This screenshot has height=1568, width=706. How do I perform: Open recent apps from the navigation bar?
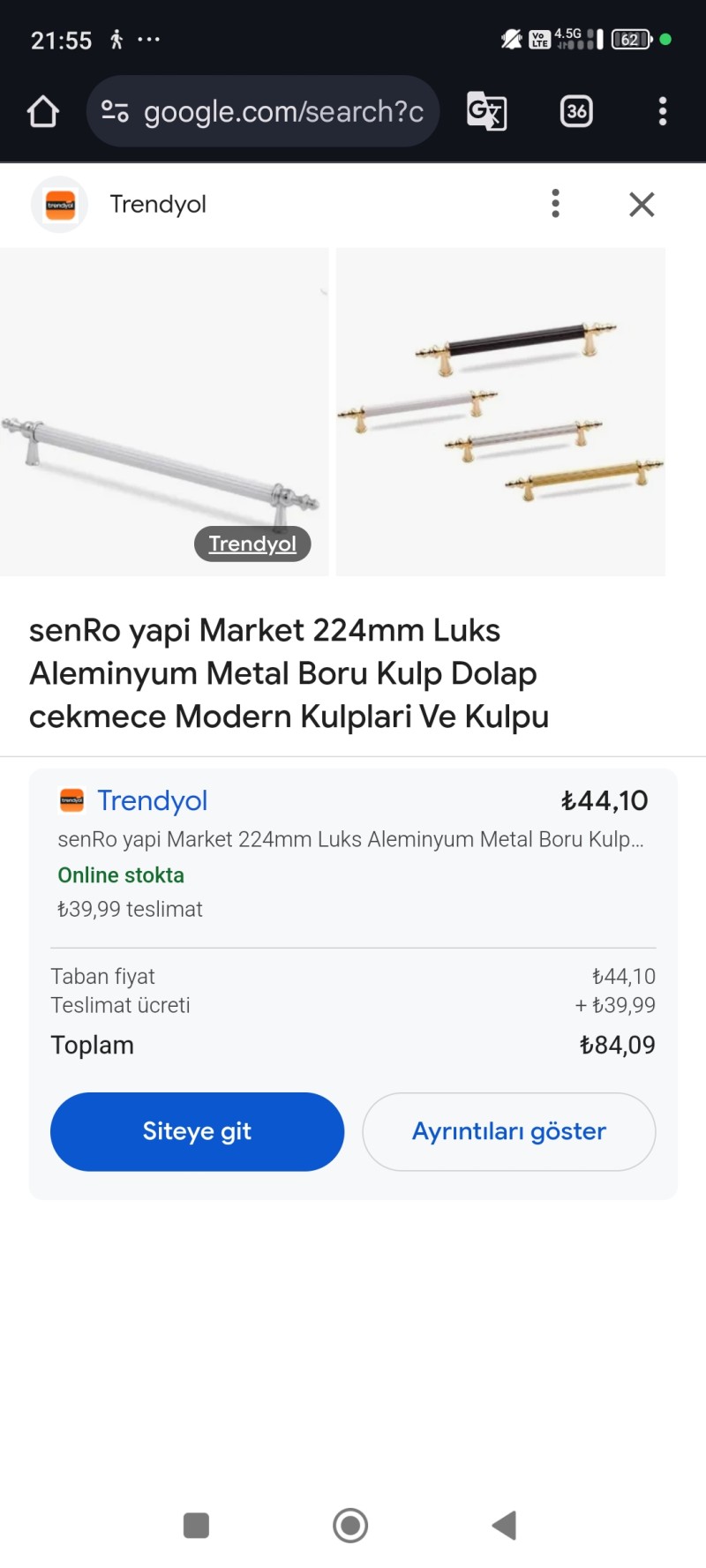pyautogui.click(x=196, y=1525)
